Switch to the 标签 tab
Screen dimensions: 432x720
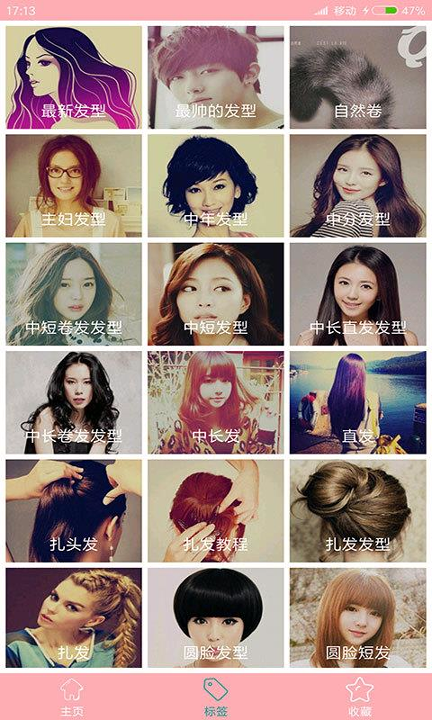click(x=216, y=697)
